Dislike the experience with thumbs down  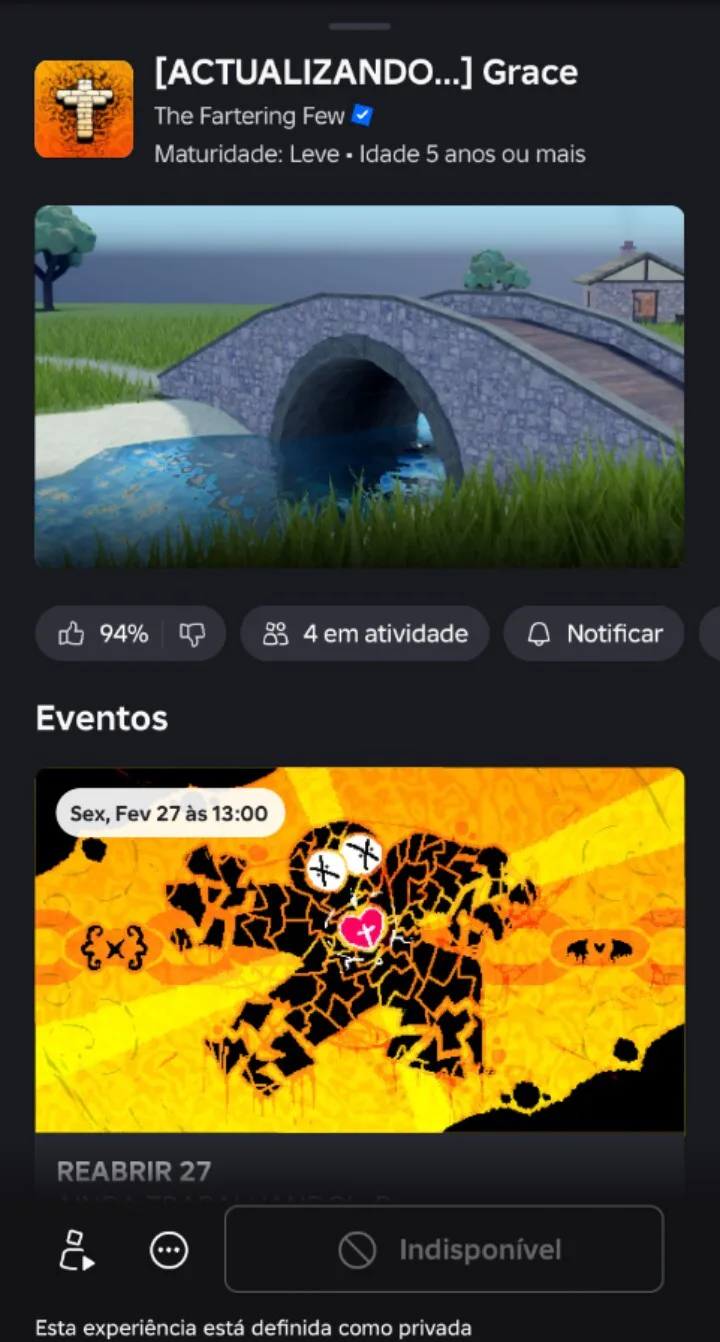click(x=191, y=634)
